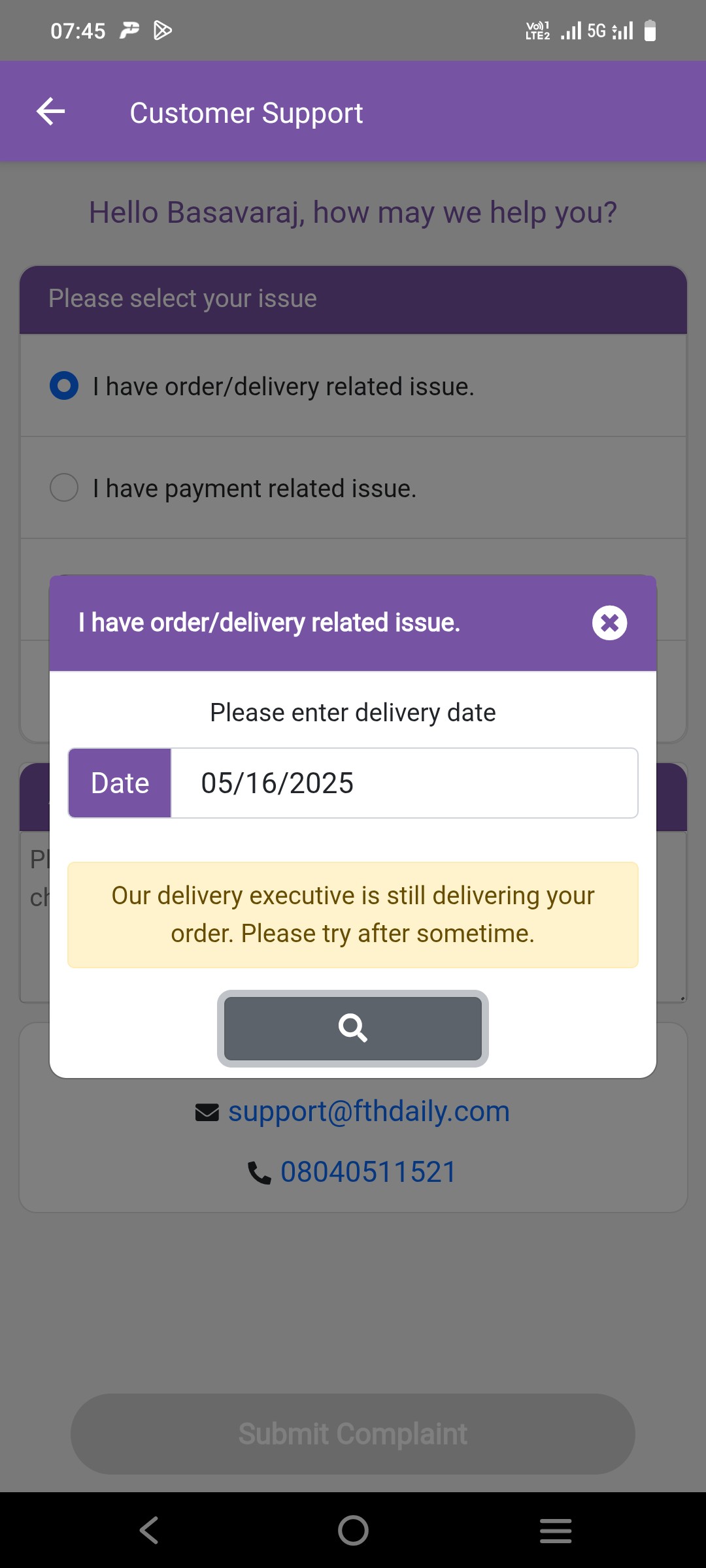The image size is (706, 1568).
Task: Call the support number 08040511521
Action: [368, 1172]
